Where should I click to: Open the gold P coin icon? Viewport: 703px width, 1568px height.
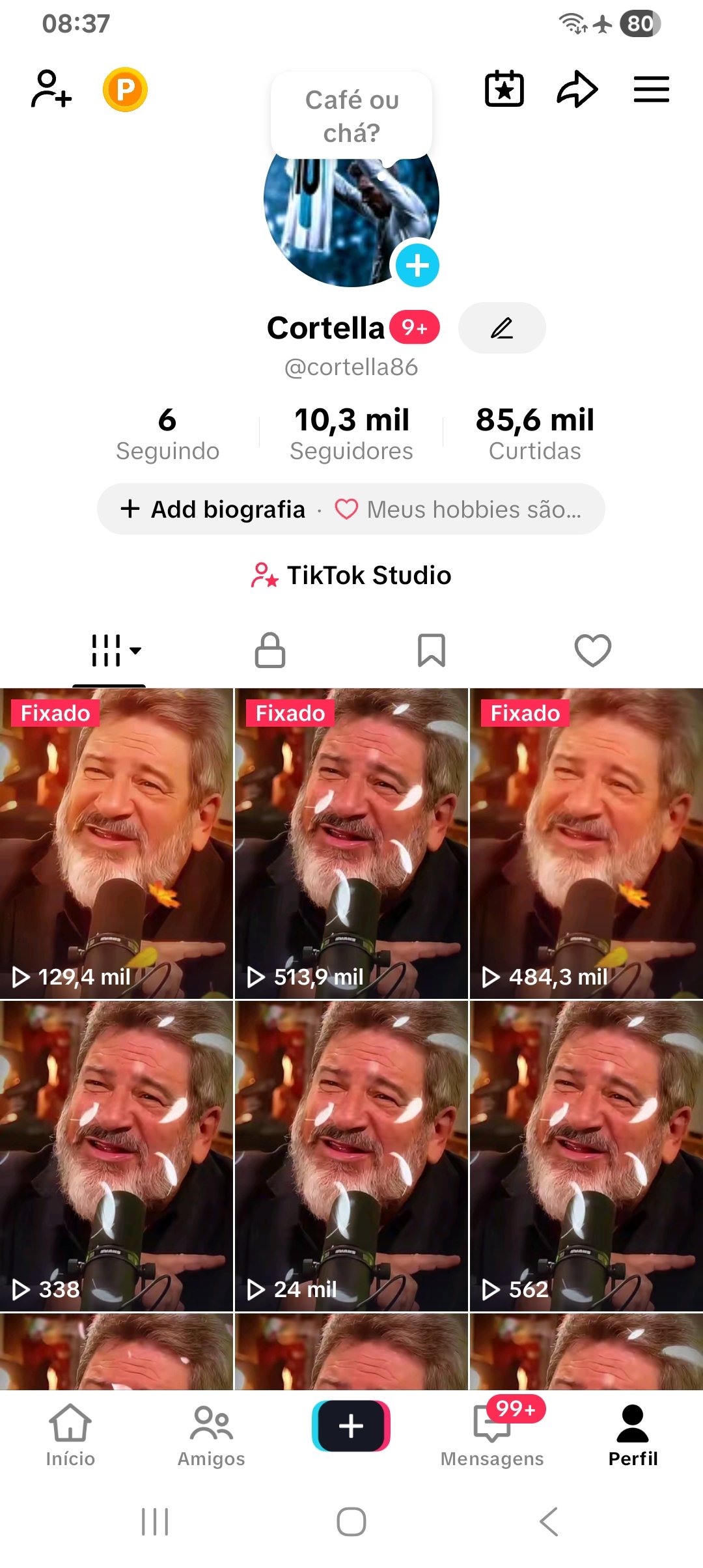(x=125, y=89)
